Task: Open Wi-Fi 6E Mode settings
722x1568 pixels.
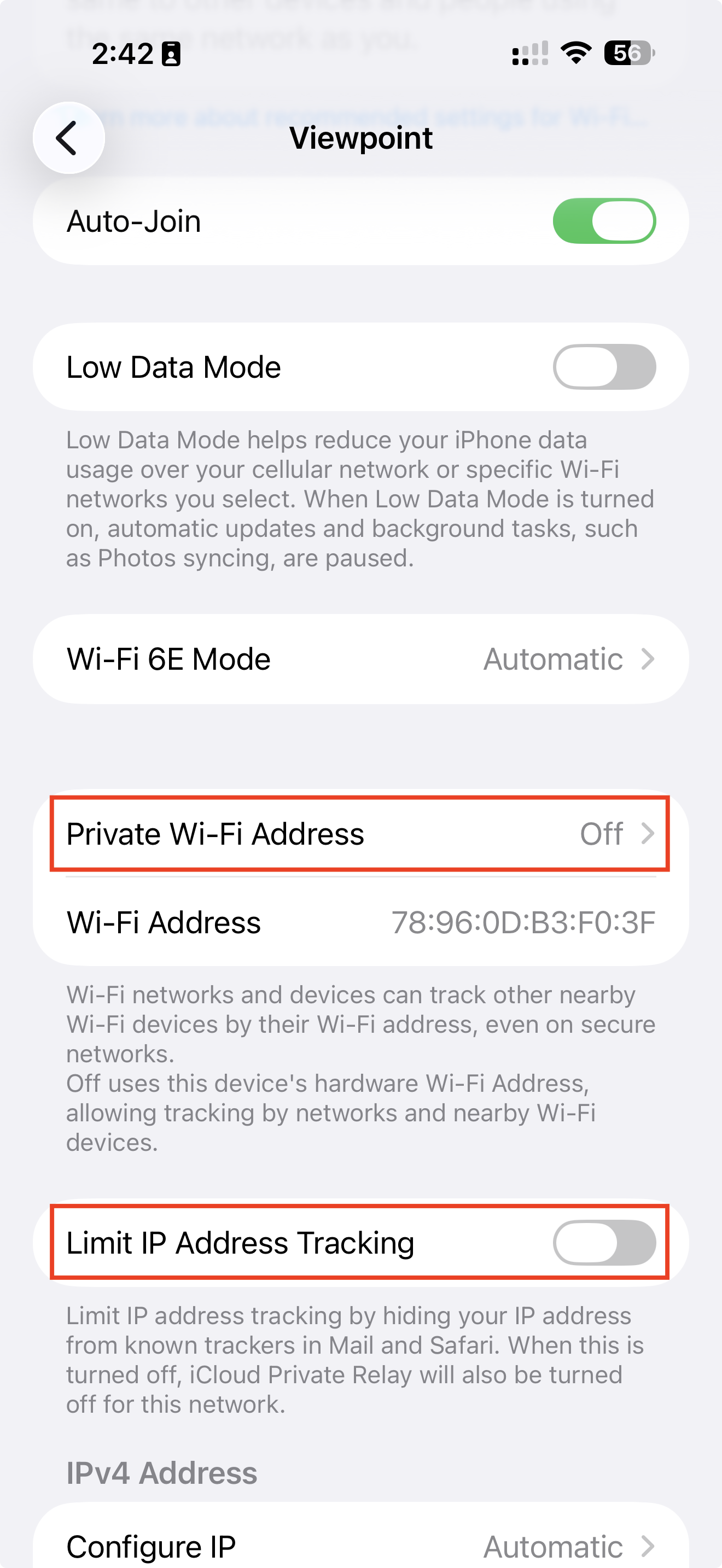Action: click(x=361, y=659)
